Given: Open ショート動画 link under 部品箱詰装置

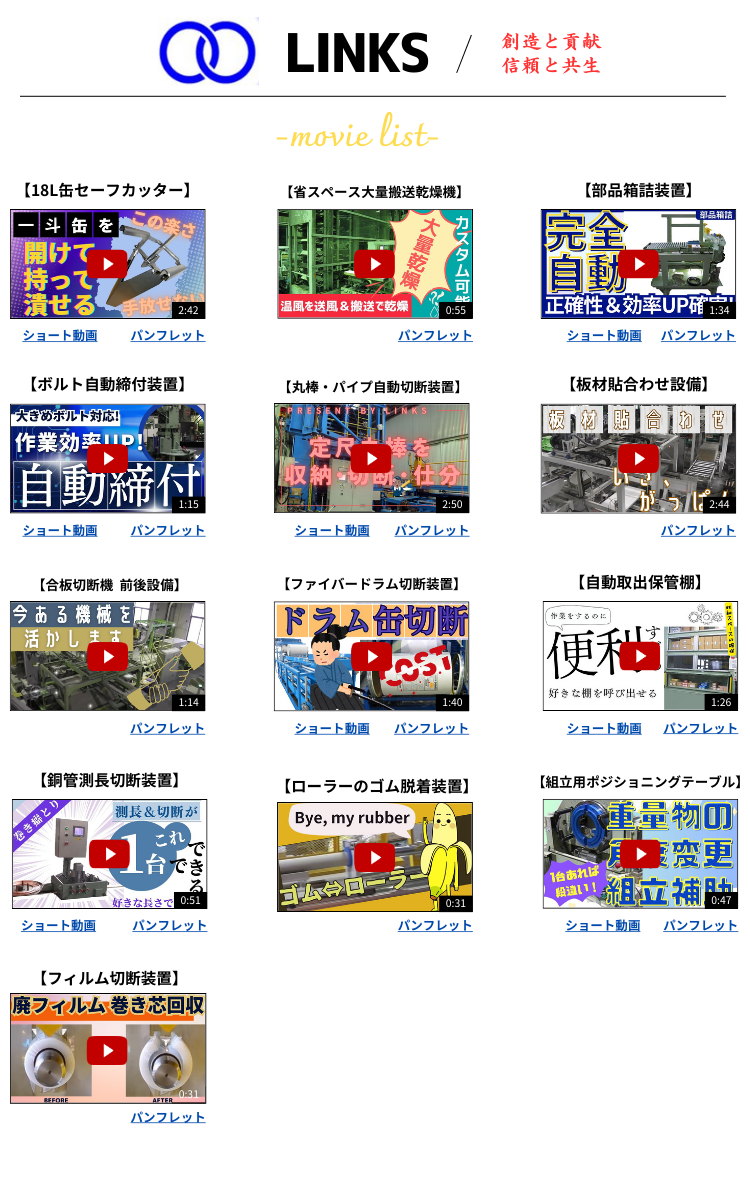Looking at the screenshot, I should (x=604, y=335).
